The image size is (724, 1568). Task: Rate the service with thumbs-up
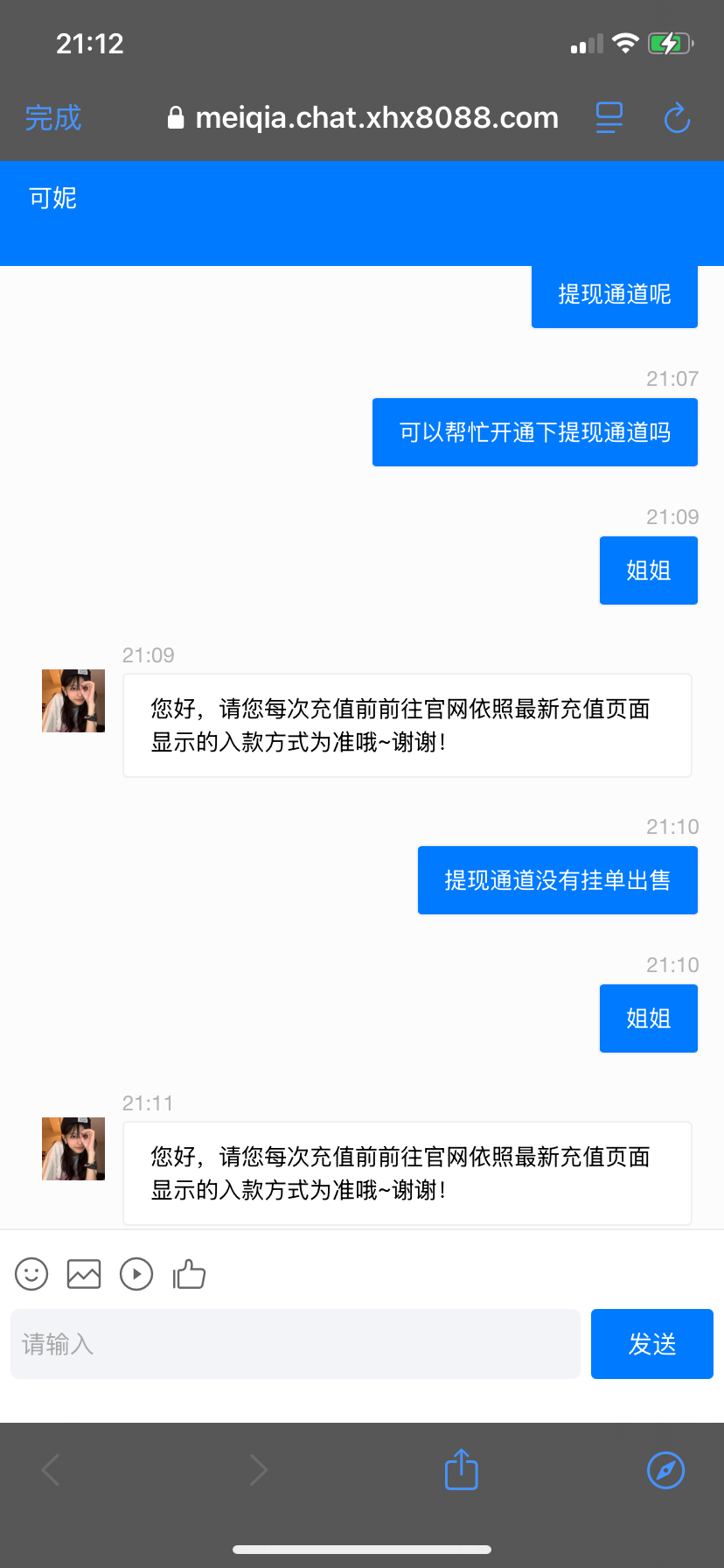189,1274
